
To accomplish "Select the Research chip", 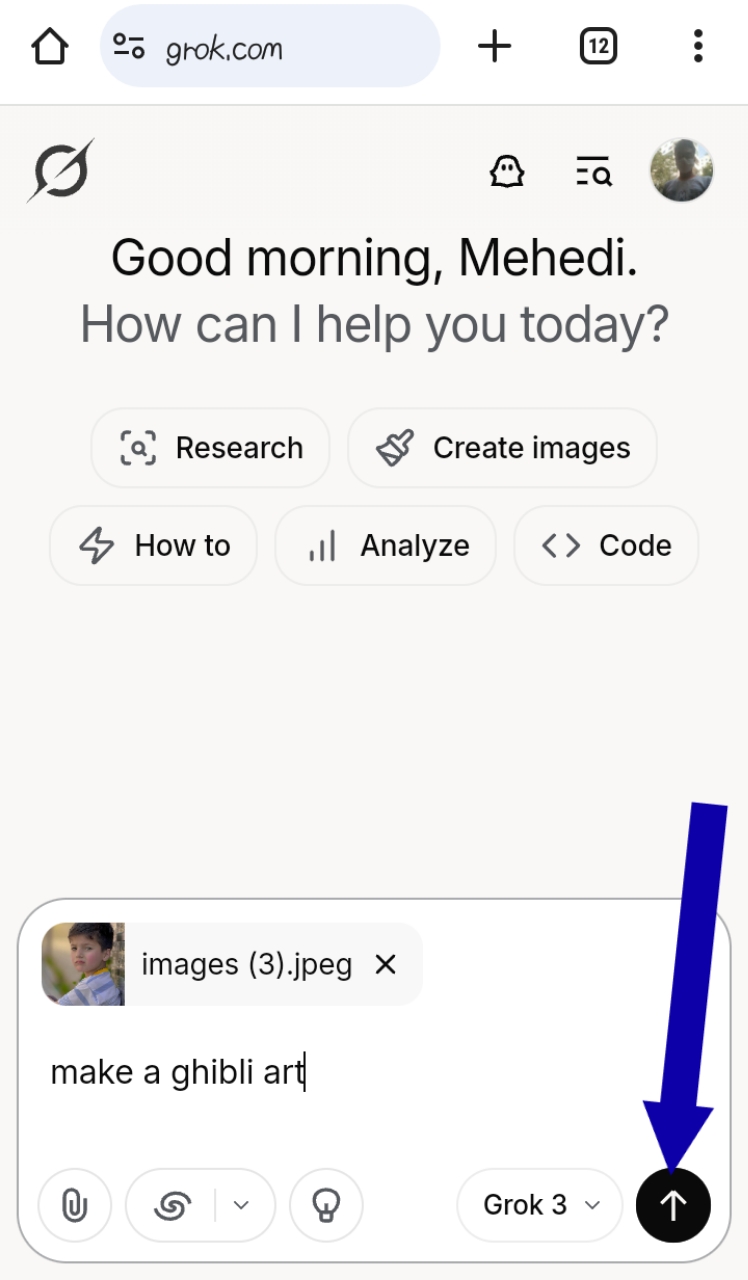I will (211, 448).
